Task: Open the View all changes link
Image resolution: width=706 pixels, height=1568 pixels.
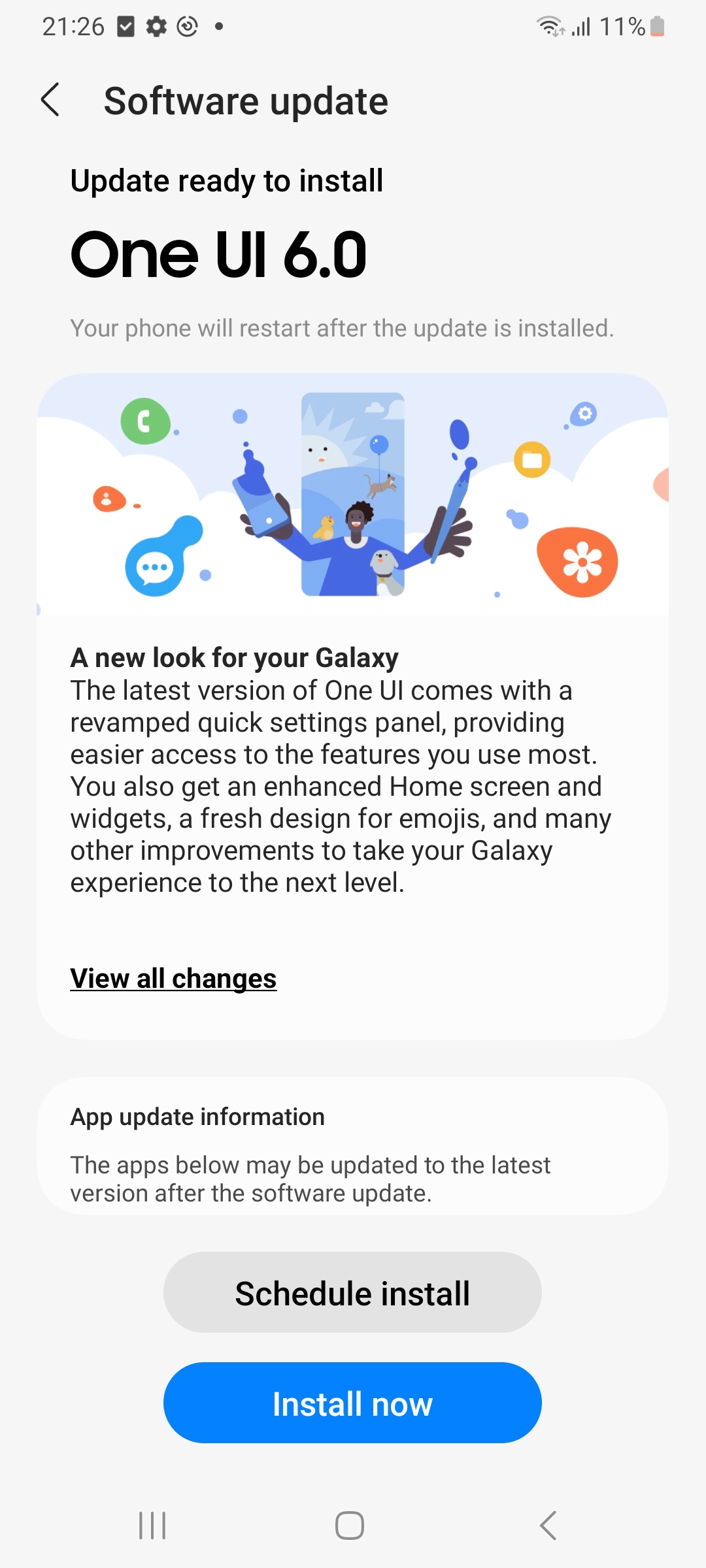Action: tap(173, 978)
